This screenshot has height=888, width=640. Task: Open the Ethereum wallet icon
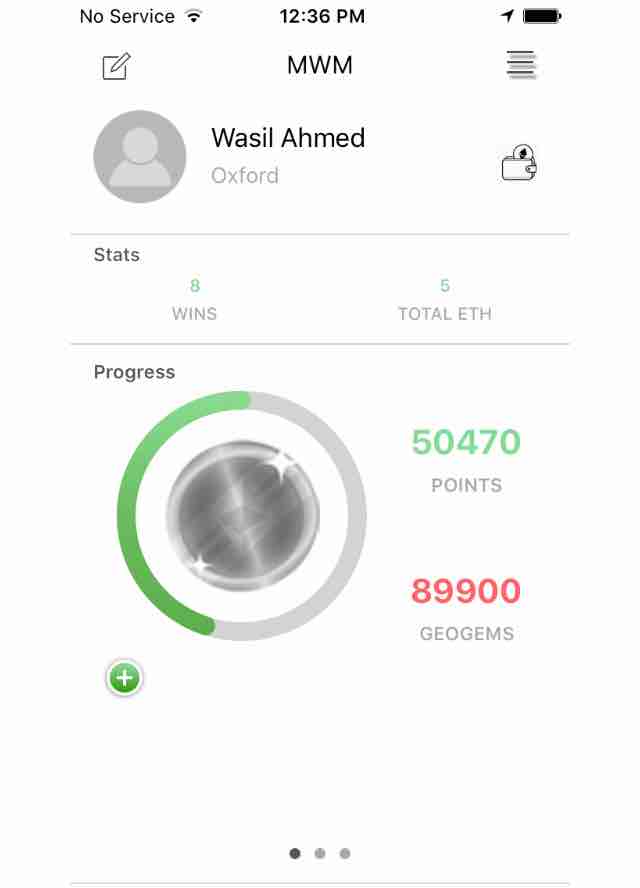coord(519,163)
